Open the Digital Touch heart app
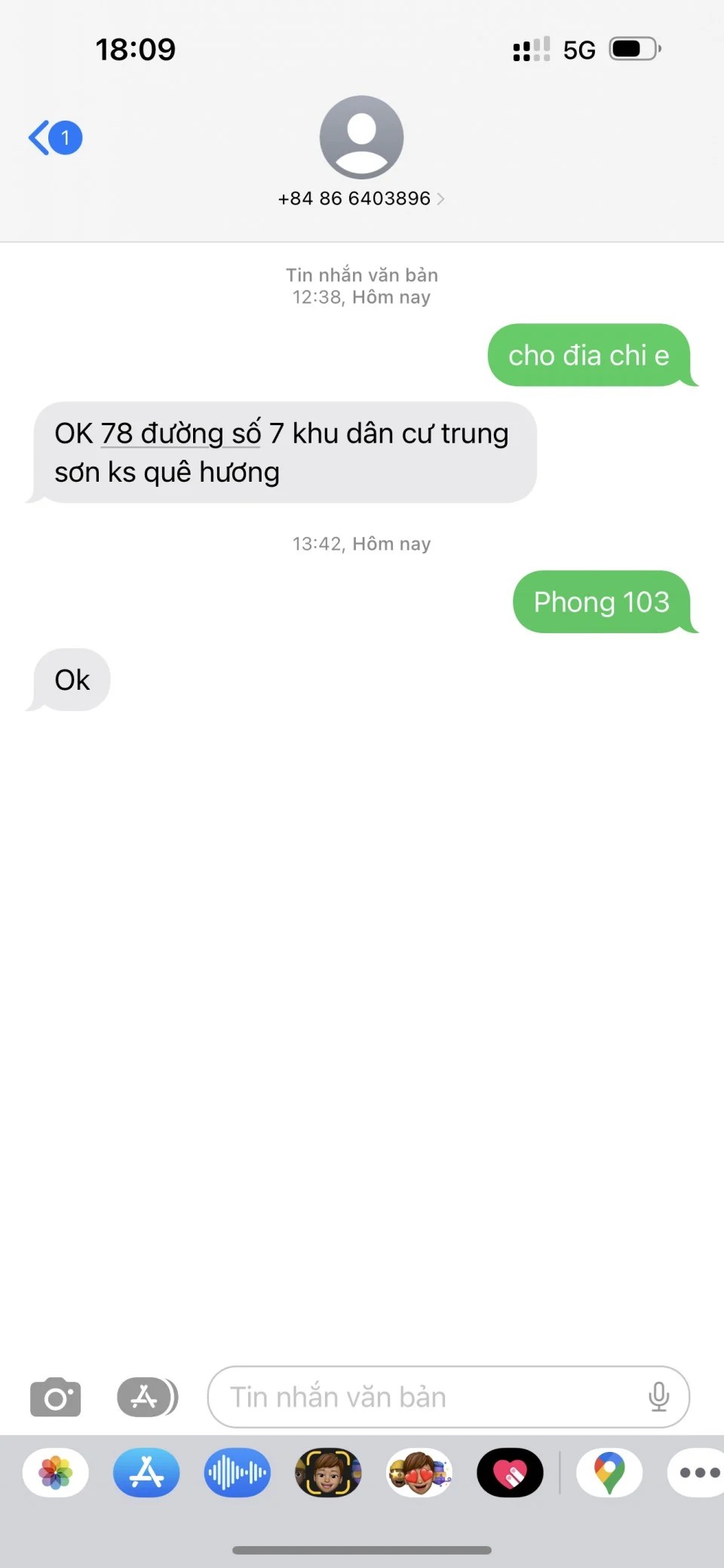This screenshot has width=724, height=1568. pos(510,1472)
